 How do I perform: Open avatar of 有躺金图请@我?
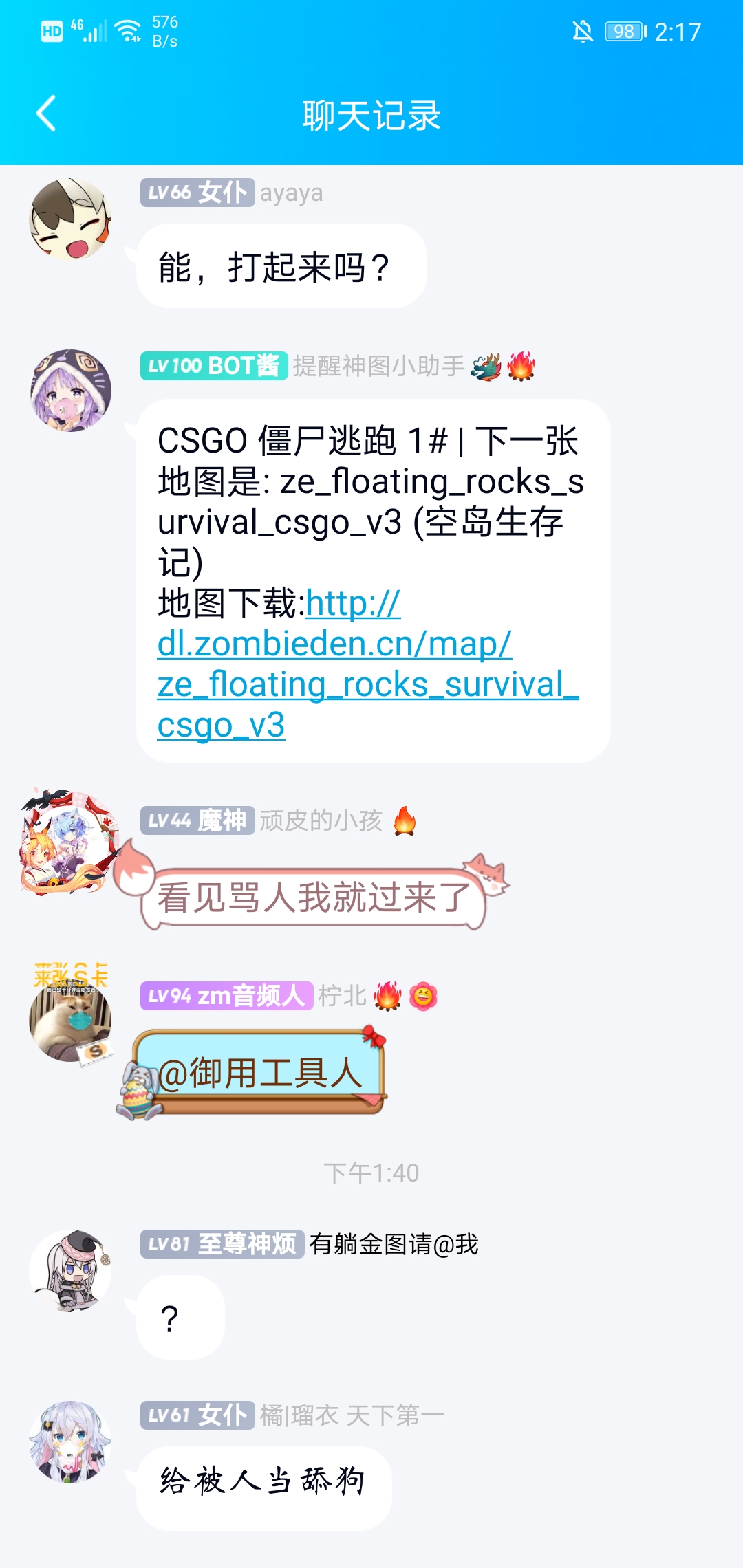[70, 1270]
